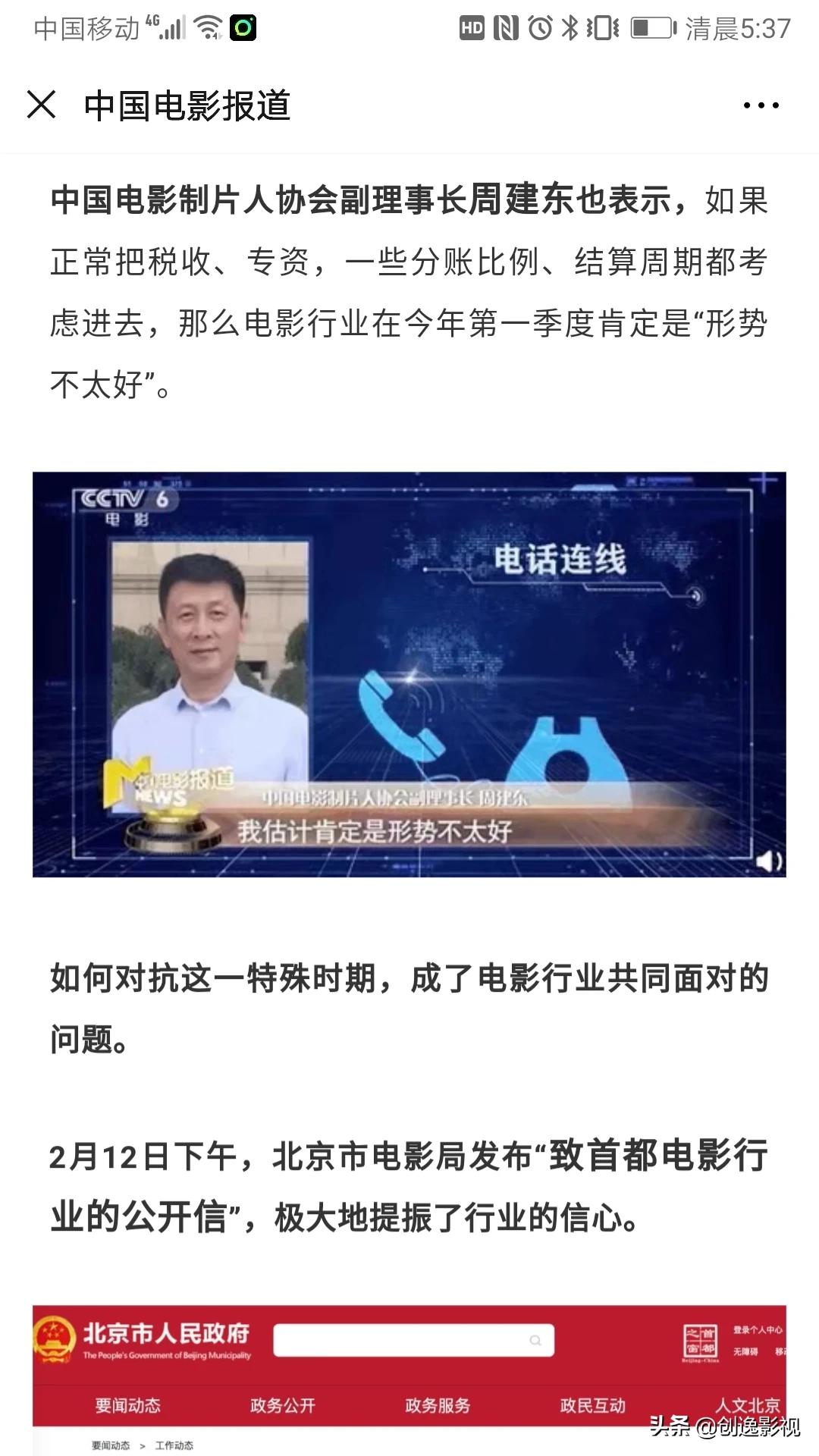This screenshot has width=819, height=1456.
Task: Open the CCTV6 phone interview image
Action: (409, 674)
